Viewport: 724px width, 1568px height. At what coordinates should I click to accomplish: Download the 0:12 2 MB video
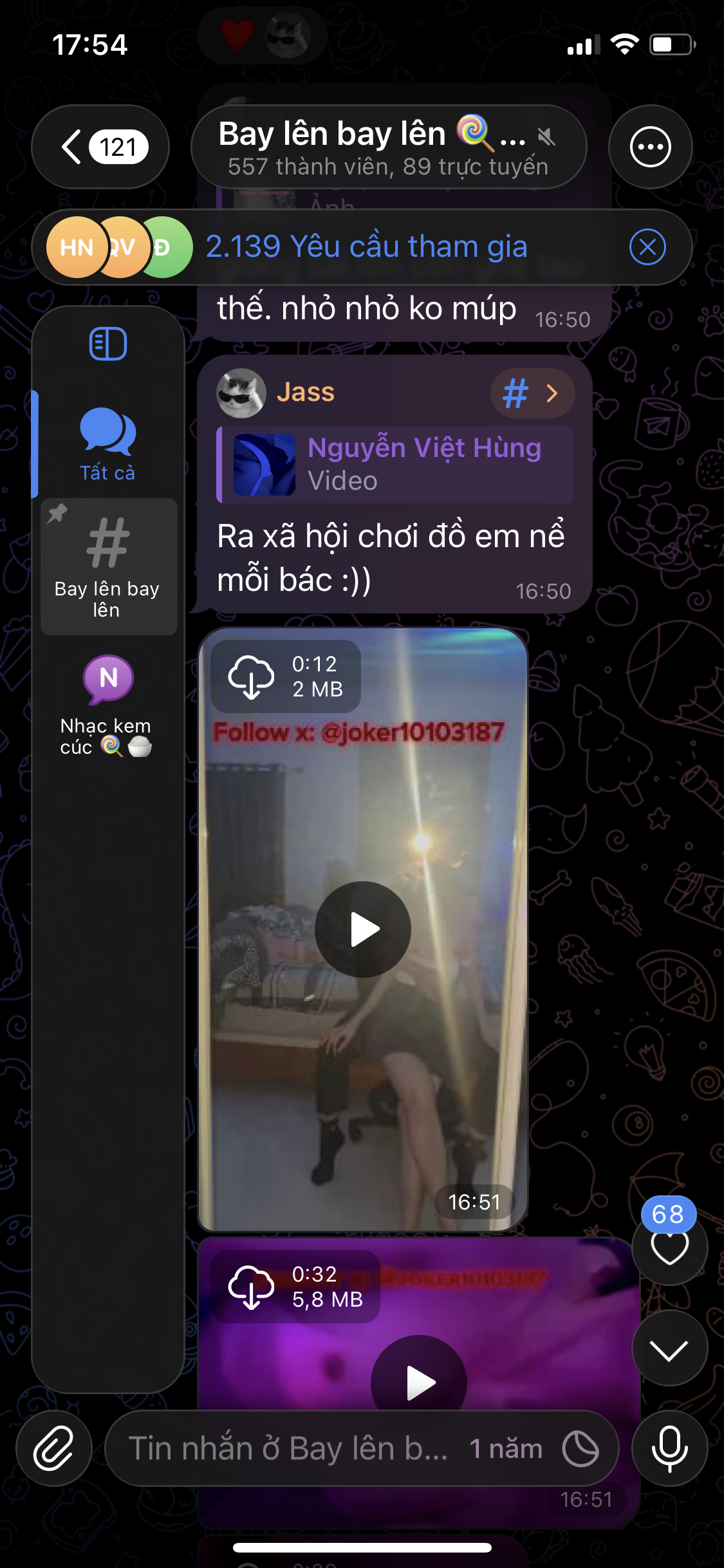point(251,677)
